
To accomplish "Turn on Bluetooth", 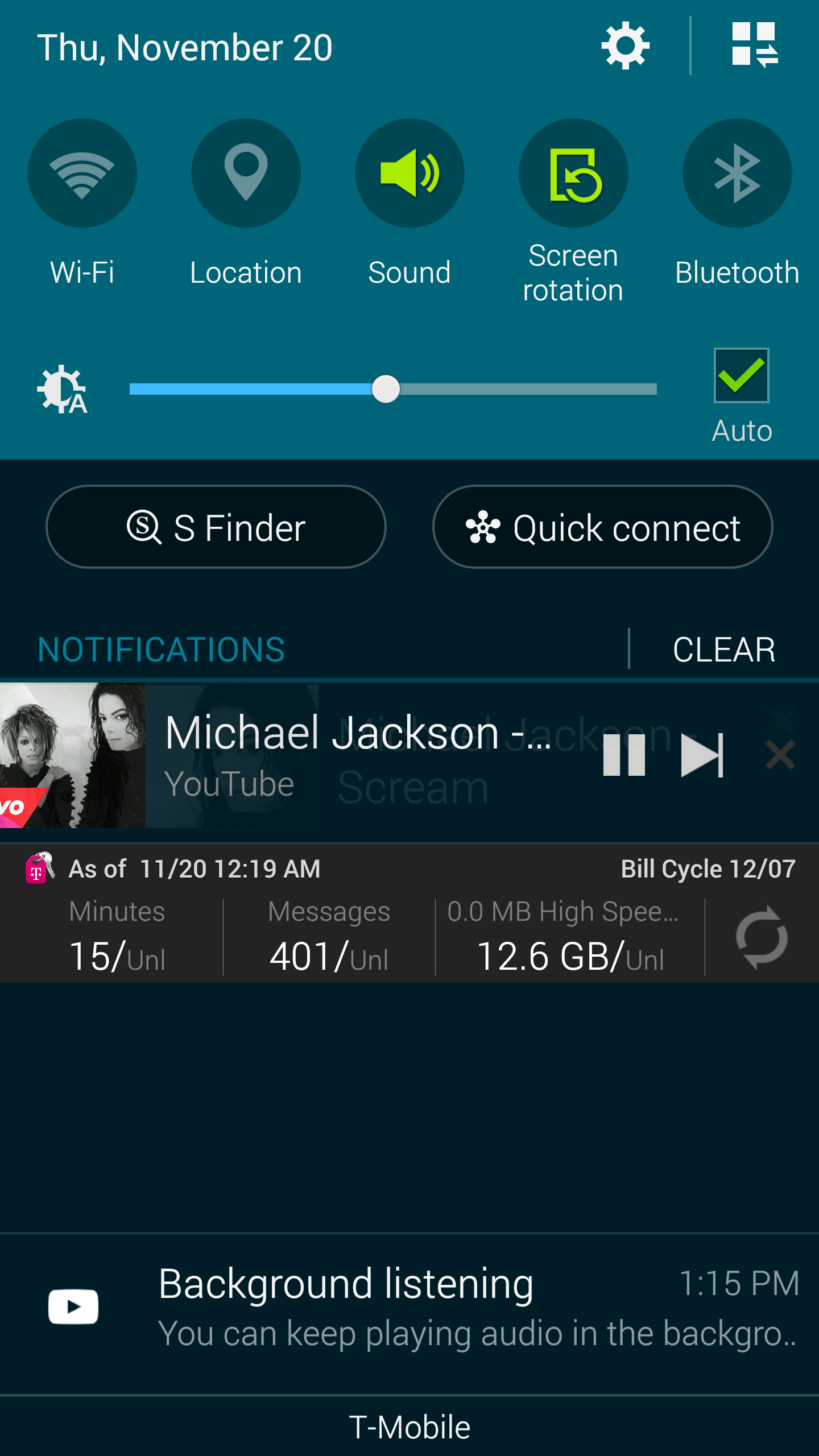I will click(x=737, y=173).
